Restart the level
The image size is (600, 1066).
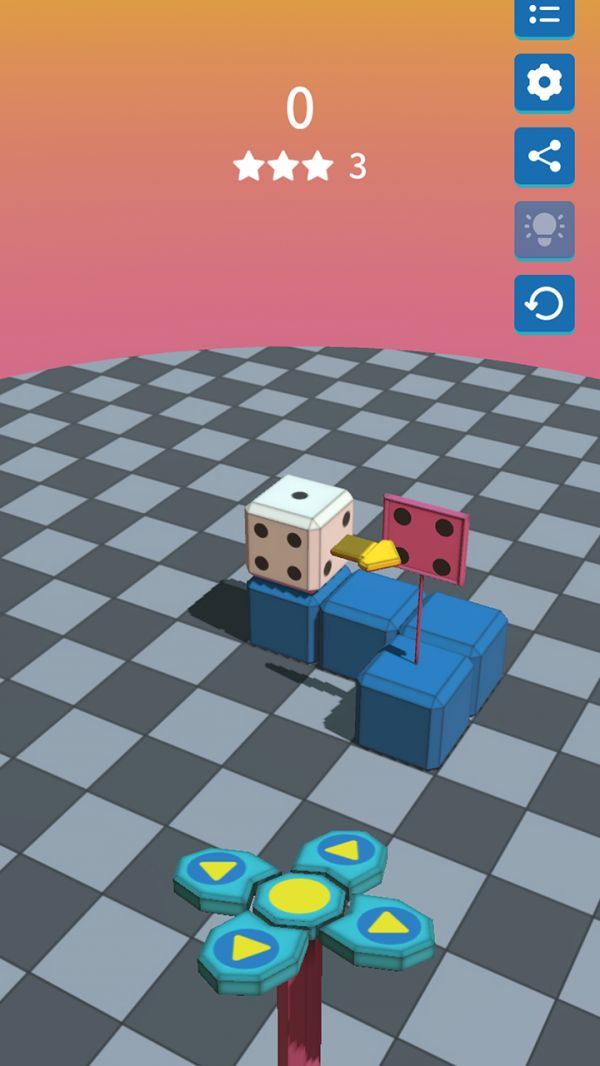pos(544,303)
